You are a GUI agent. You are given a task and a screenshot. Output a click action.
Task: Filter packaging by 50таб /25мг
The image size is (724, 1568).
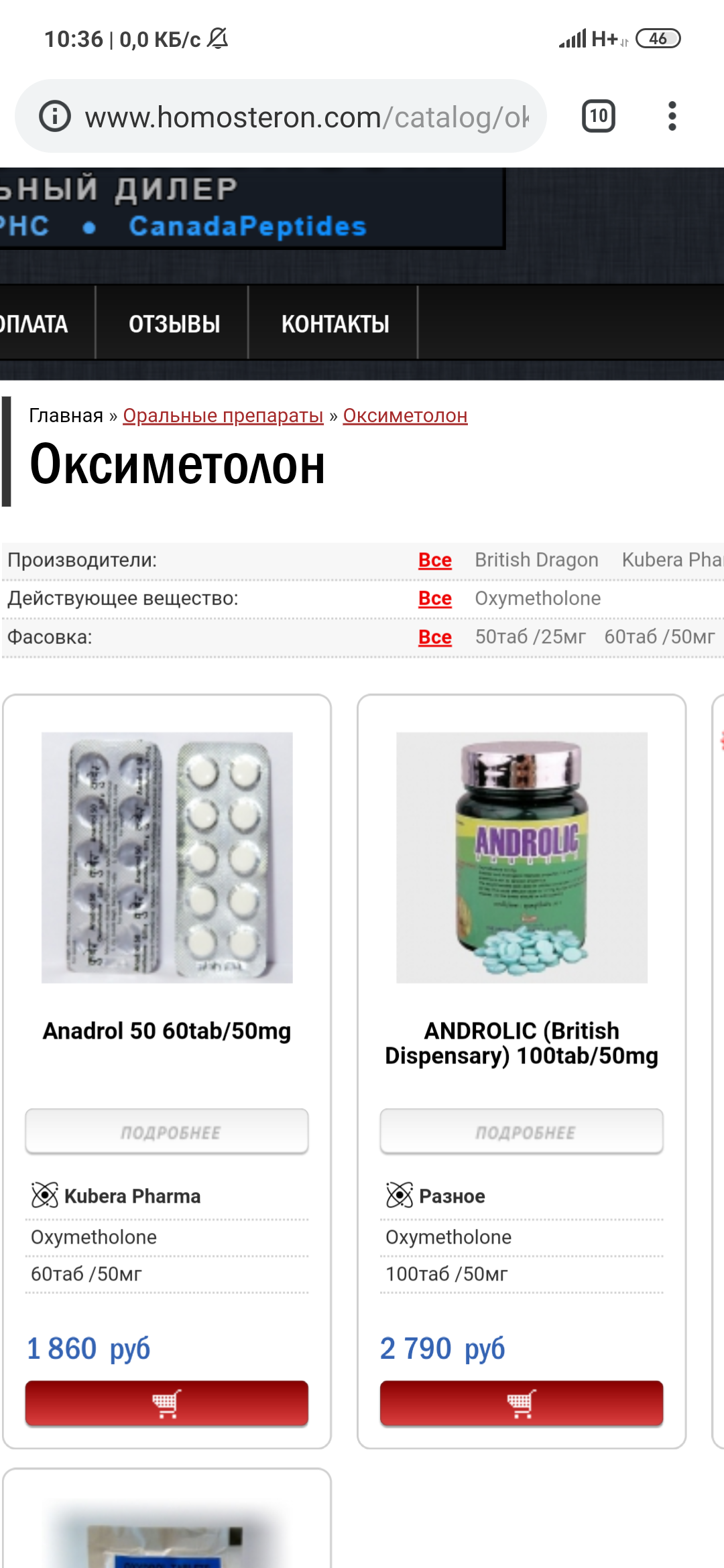pos(530,637)
